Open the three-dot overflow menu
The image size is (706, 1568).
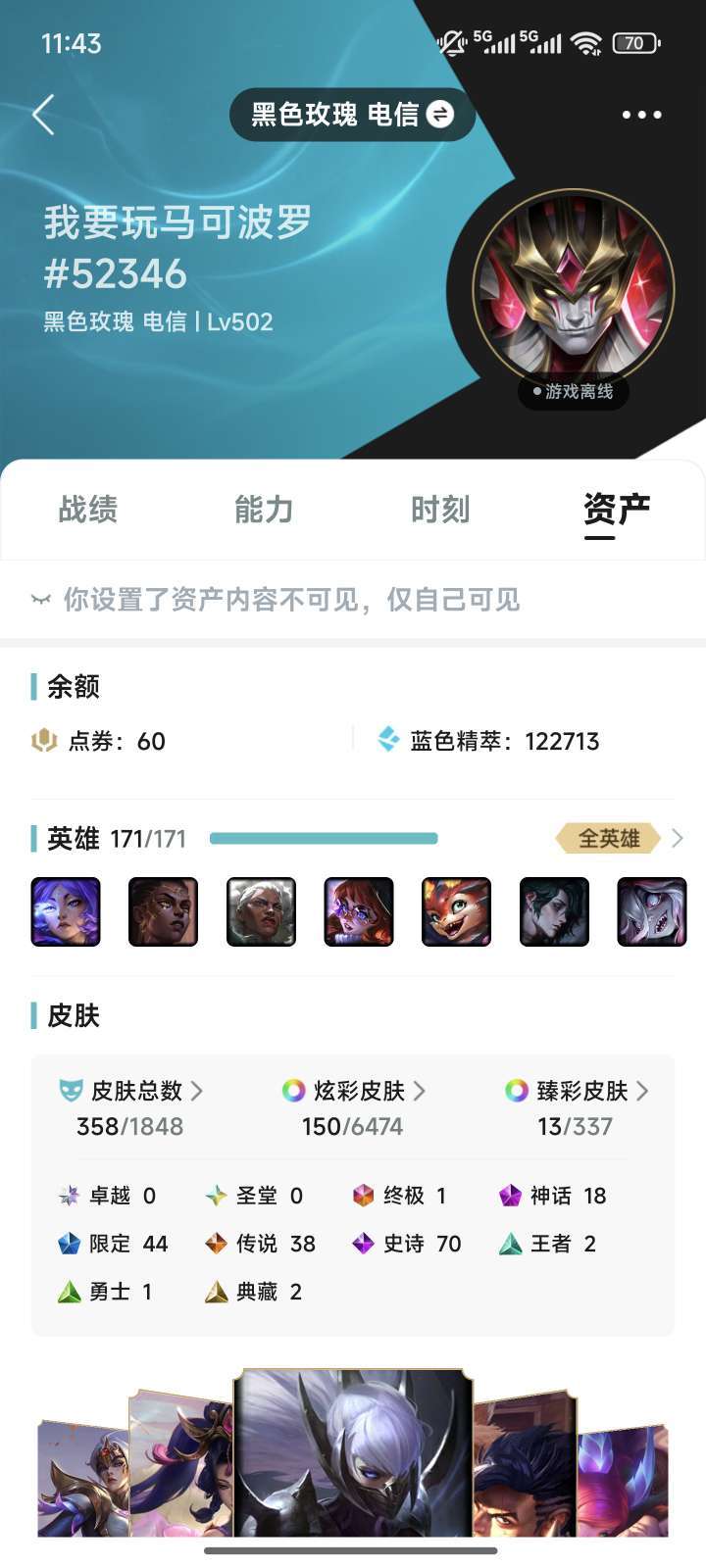click(x=641, y=115)
